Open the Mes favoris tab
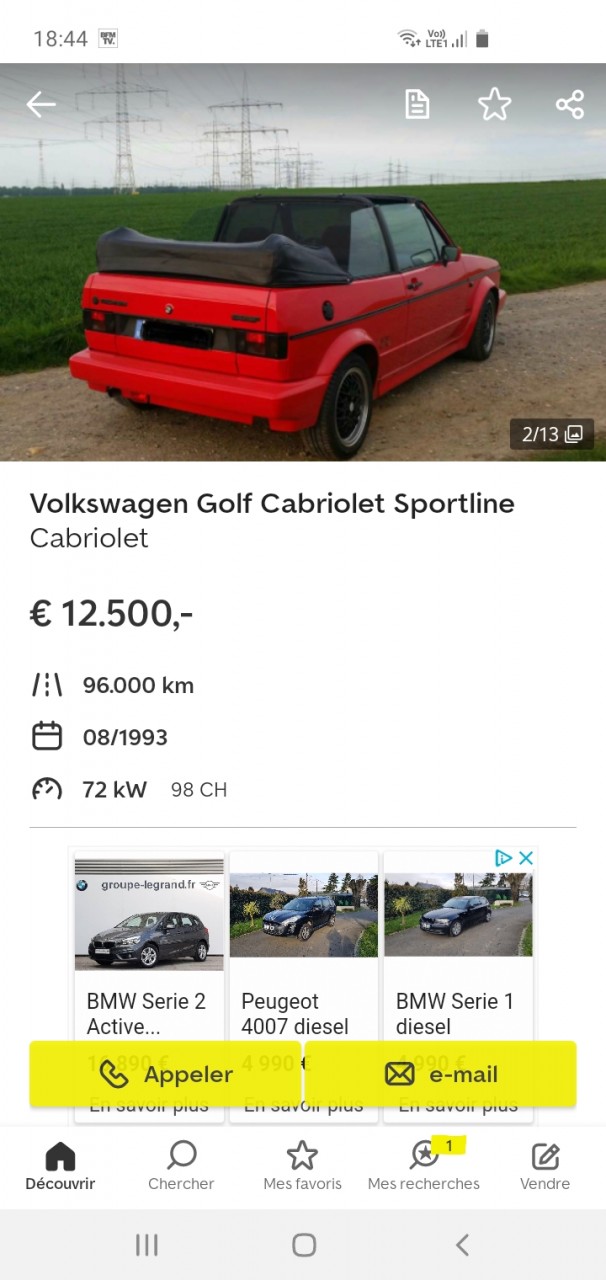 coord(302,1168)
